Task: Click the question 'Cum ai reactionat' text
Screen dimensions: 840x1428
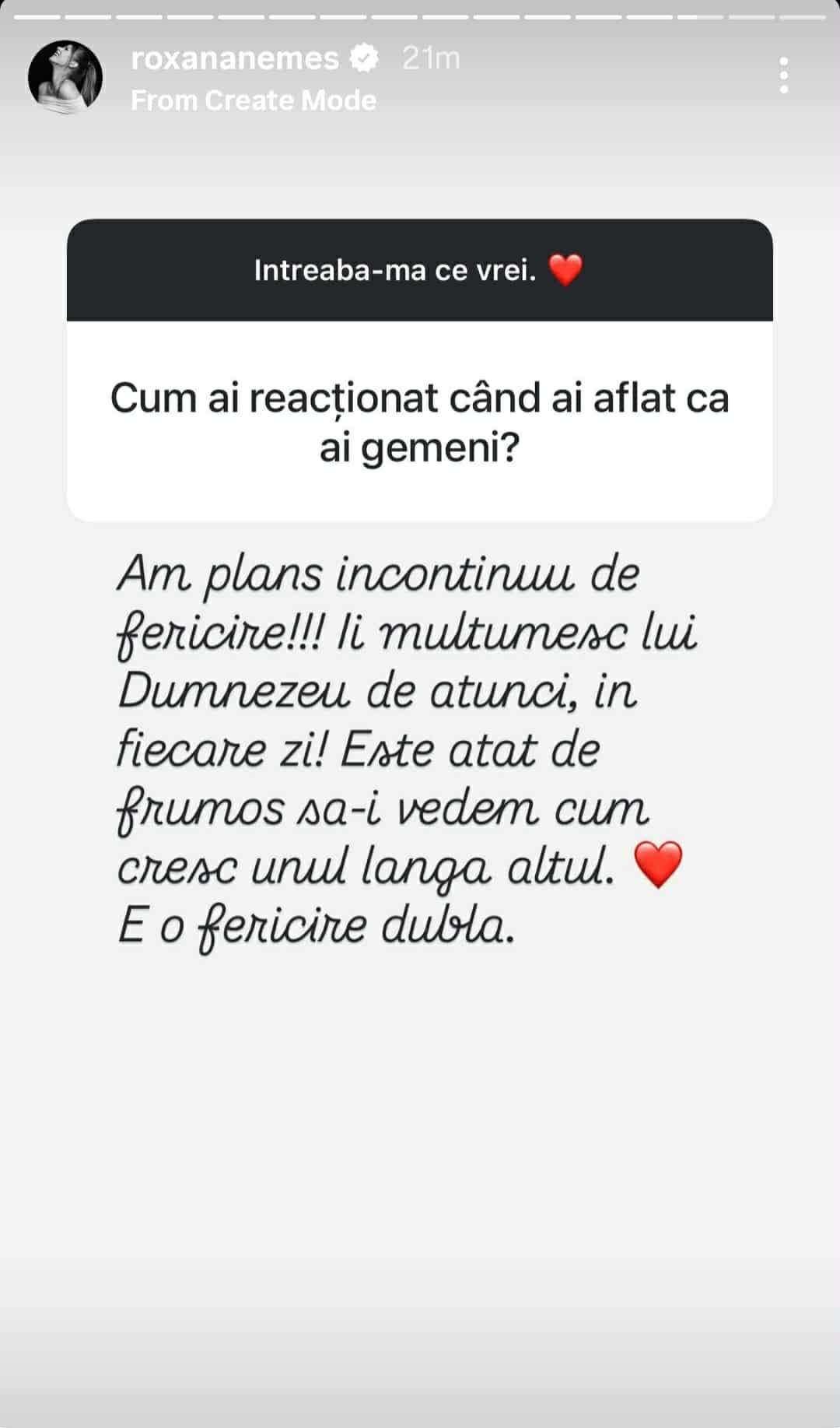Action: coord(420,420)
